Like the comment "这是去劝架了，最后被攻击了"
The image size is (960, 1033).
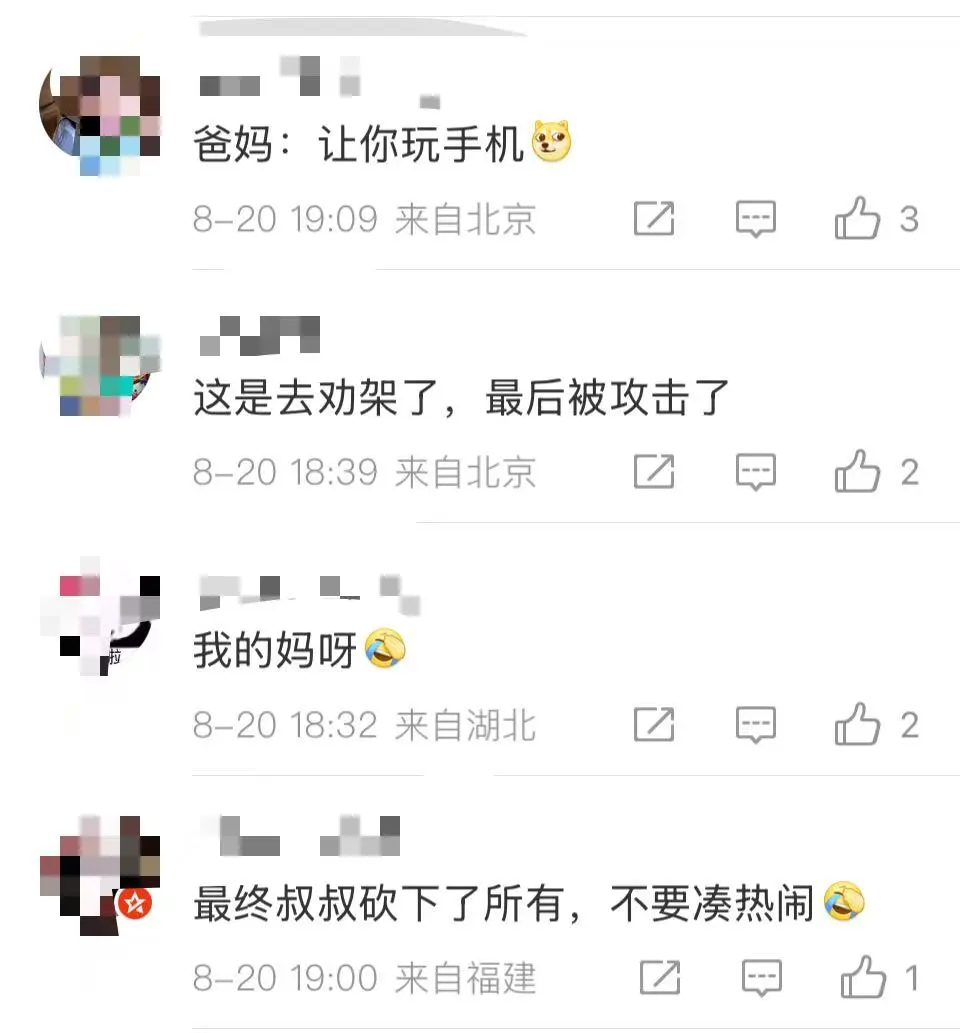coord(857,472)
